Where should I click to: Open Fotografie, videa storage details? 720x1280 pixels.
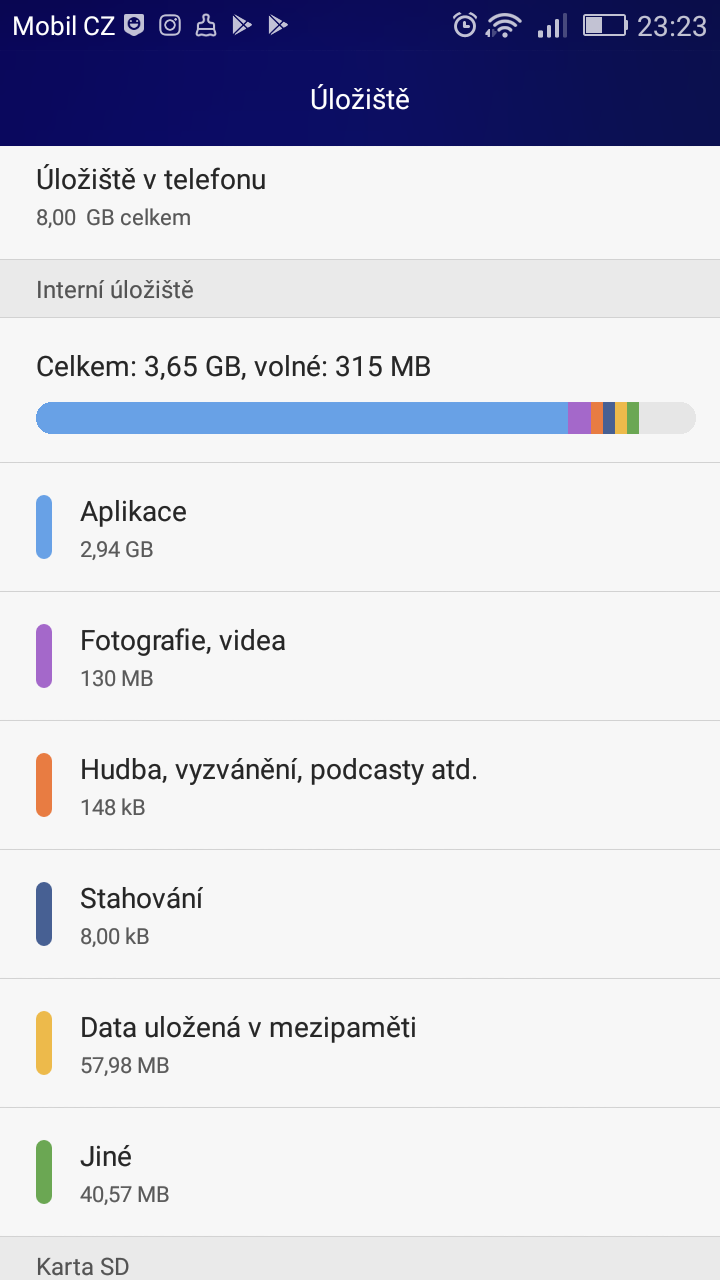coord(360,656)
